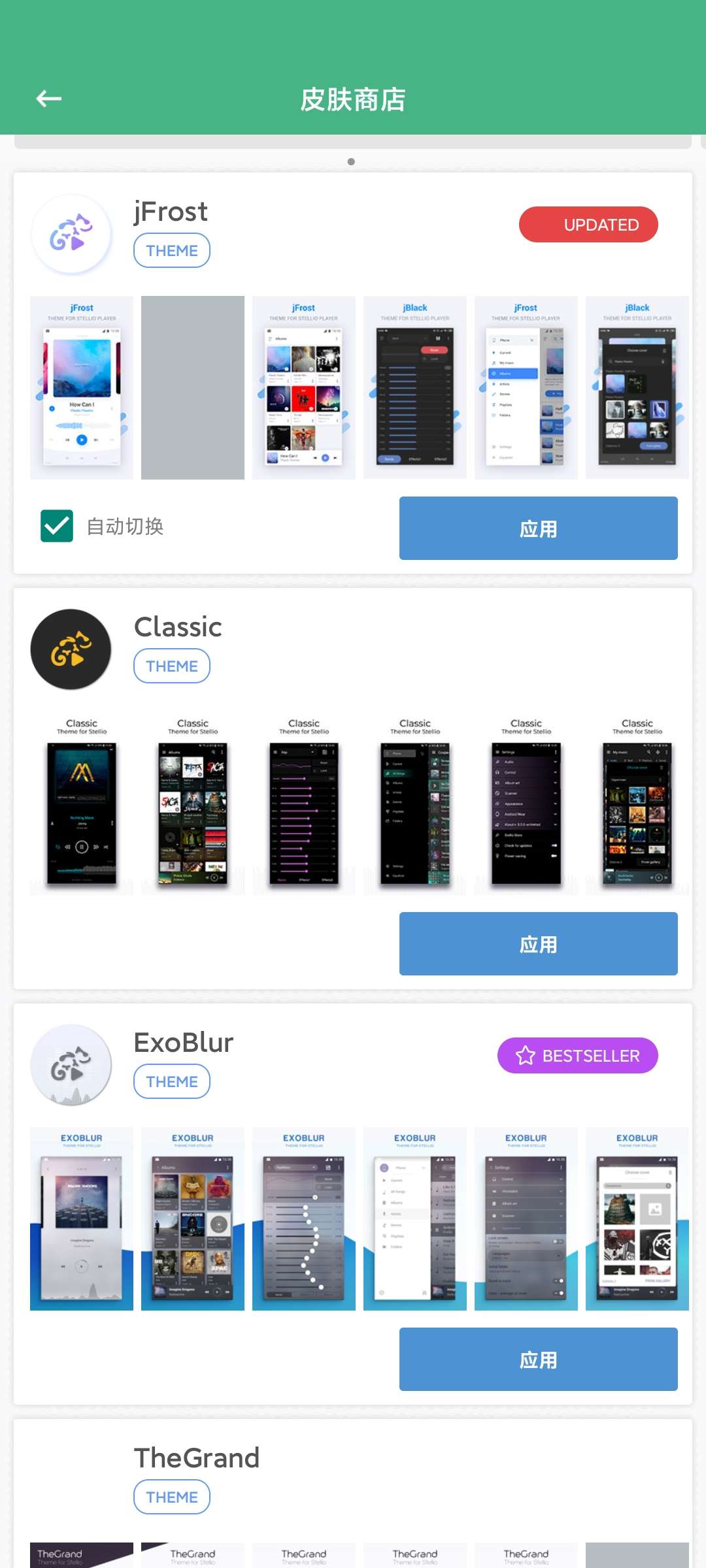View the last ExoBlur cover chooser preview

(637, 1218)
